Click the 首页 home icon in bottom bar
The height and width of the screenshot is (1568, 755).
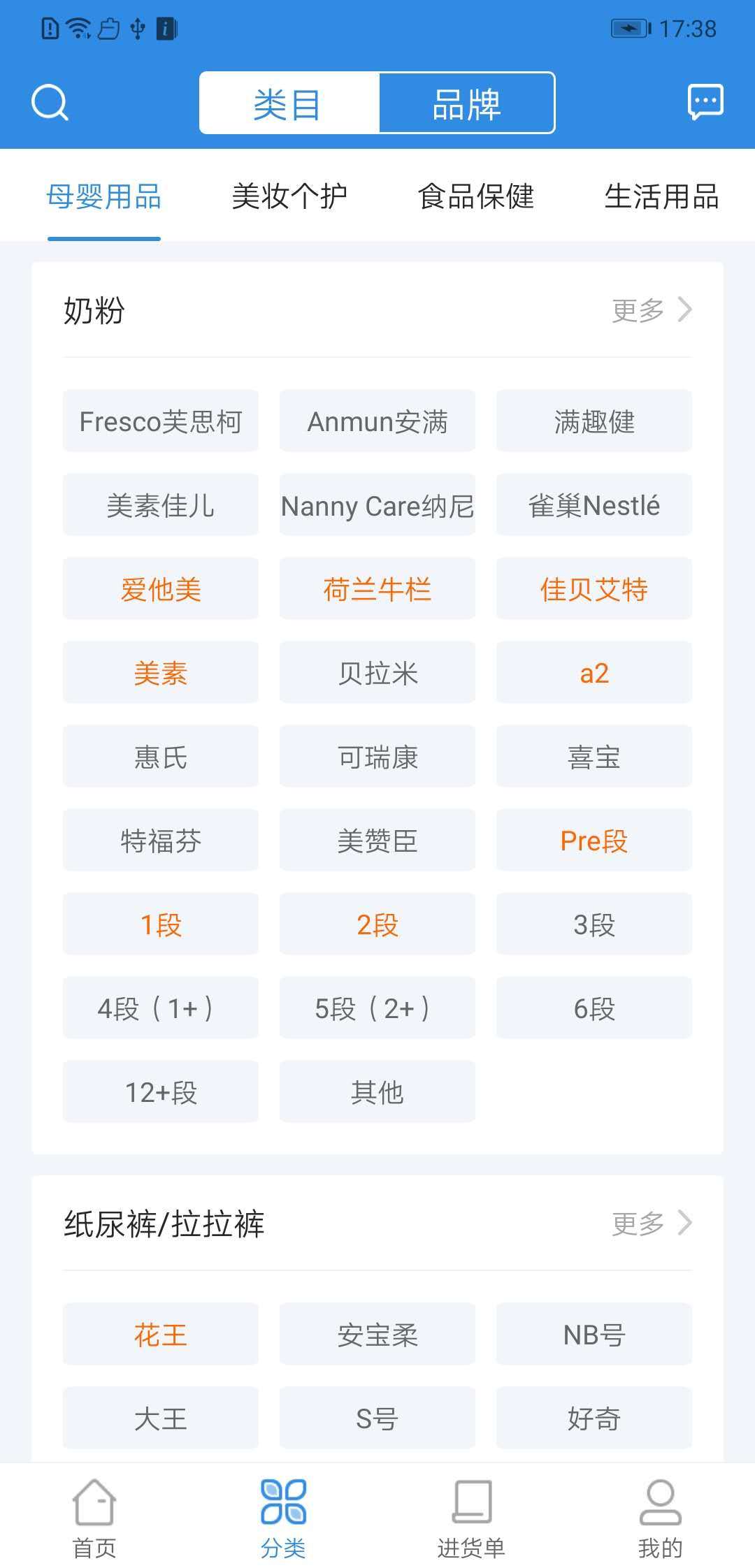93,1497
